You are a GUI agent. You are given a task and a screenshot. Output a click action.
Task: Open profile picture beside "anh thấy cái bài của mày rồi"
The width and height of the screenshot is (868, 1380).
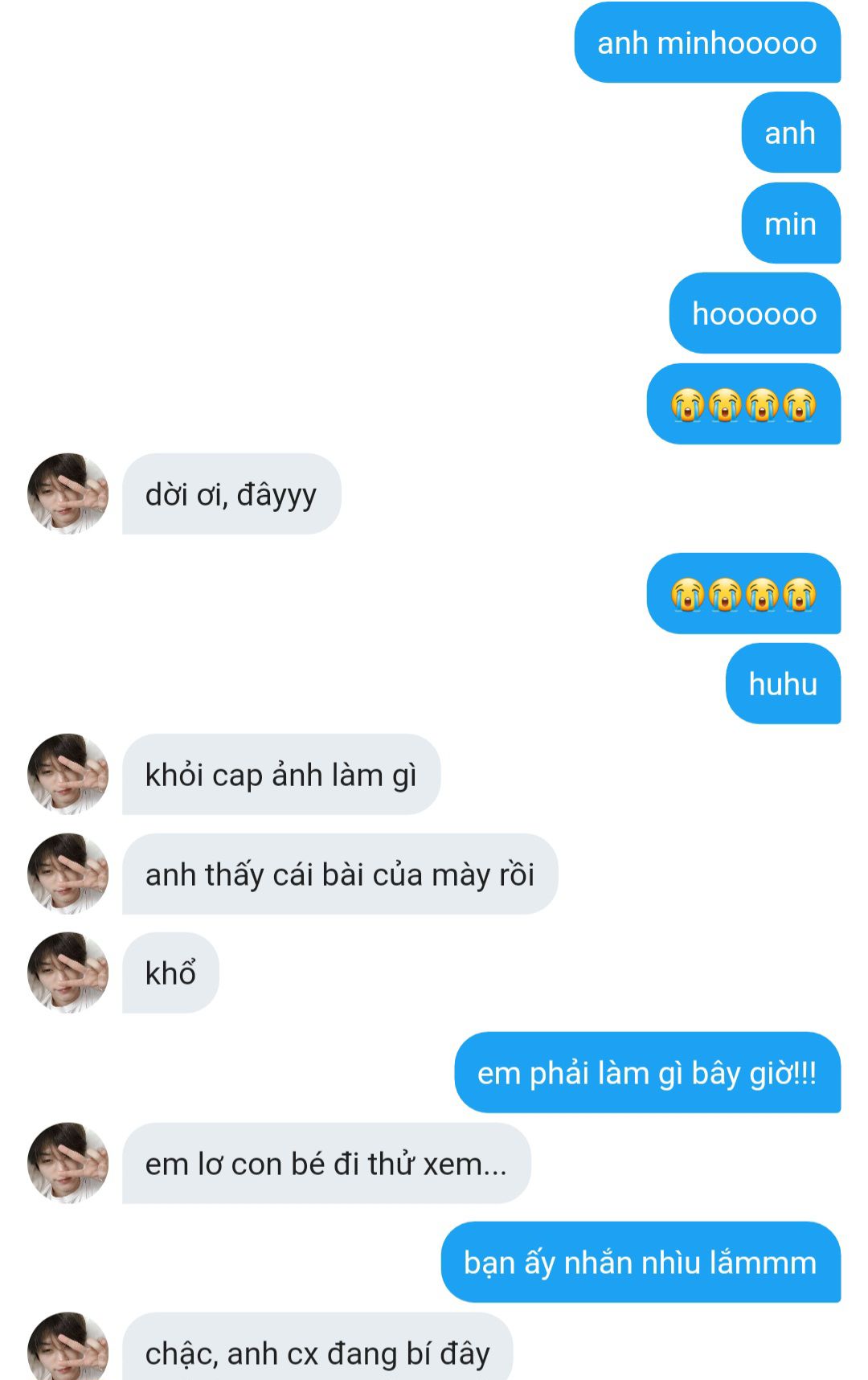pyautogui.click(x=68, y=874)
